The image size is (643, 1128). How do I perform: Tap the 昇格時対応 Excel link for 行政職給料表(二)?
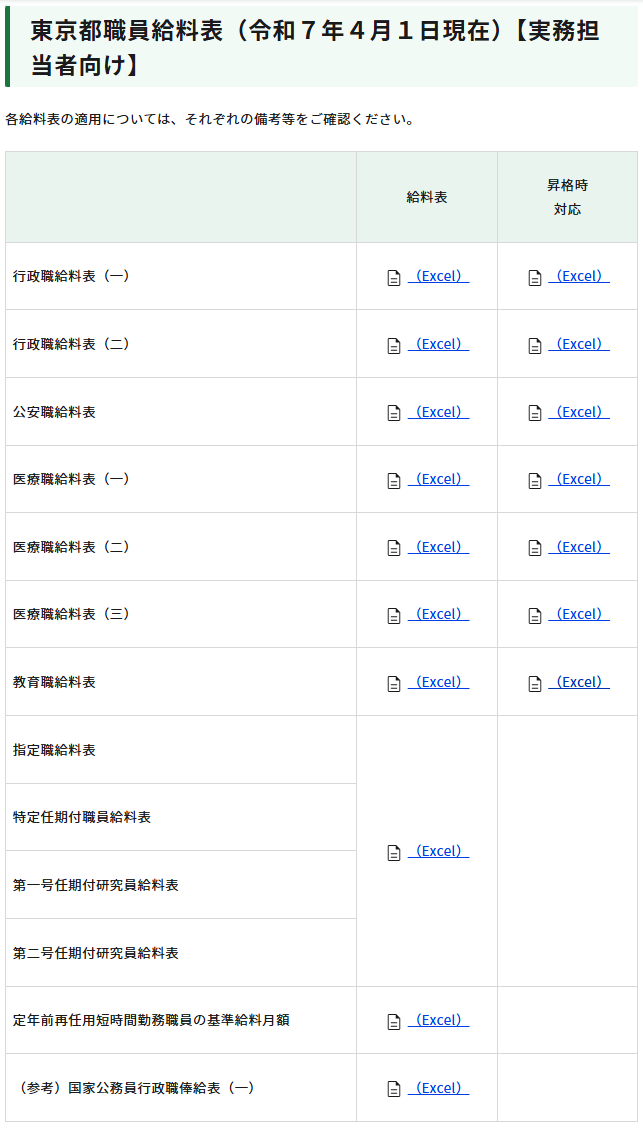pyautogui.click(x=578, y=345)
